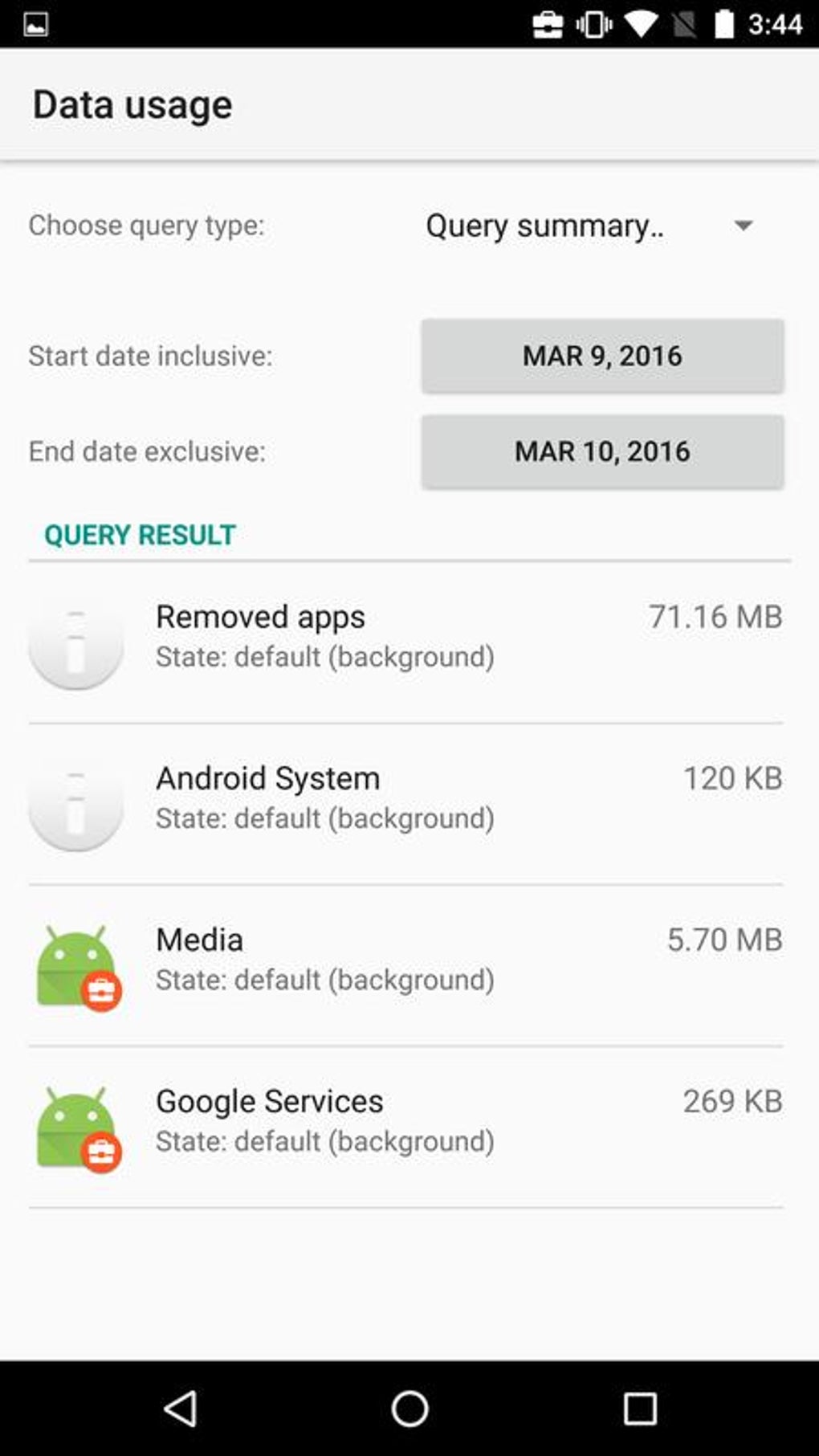Select the Media result row
Image resolution: width=819 pixels, height=1456 pixels.
point(405,965)
